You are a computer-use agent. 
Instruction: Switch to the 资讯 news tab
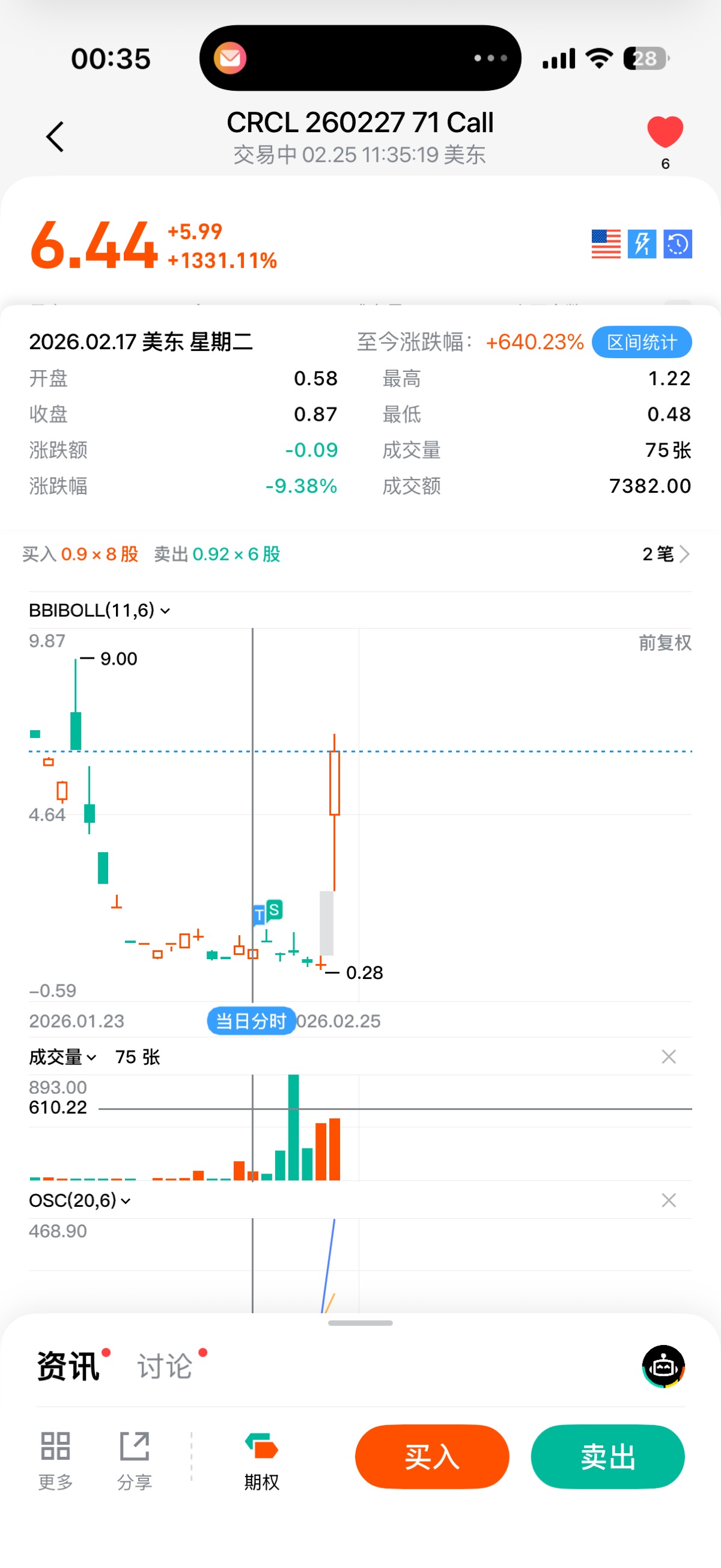click(x=68, y=1367)
